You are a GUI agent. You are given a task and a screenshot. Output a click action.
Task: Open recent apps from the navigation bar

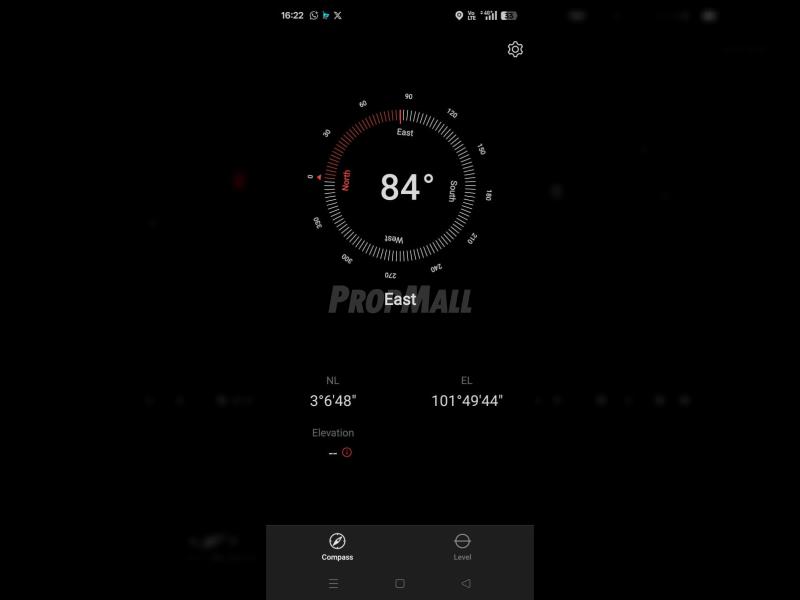pyautogui.click(x=334, y=583)
